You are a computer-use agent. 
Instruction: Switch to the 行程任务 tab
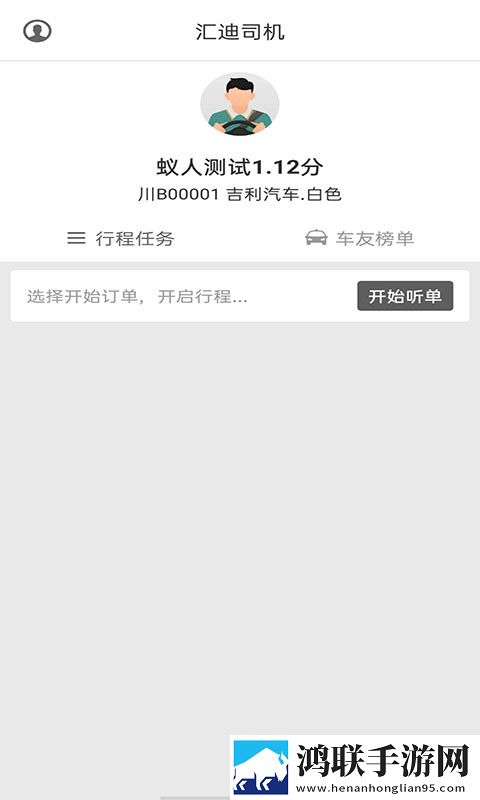tap(120, 238)
